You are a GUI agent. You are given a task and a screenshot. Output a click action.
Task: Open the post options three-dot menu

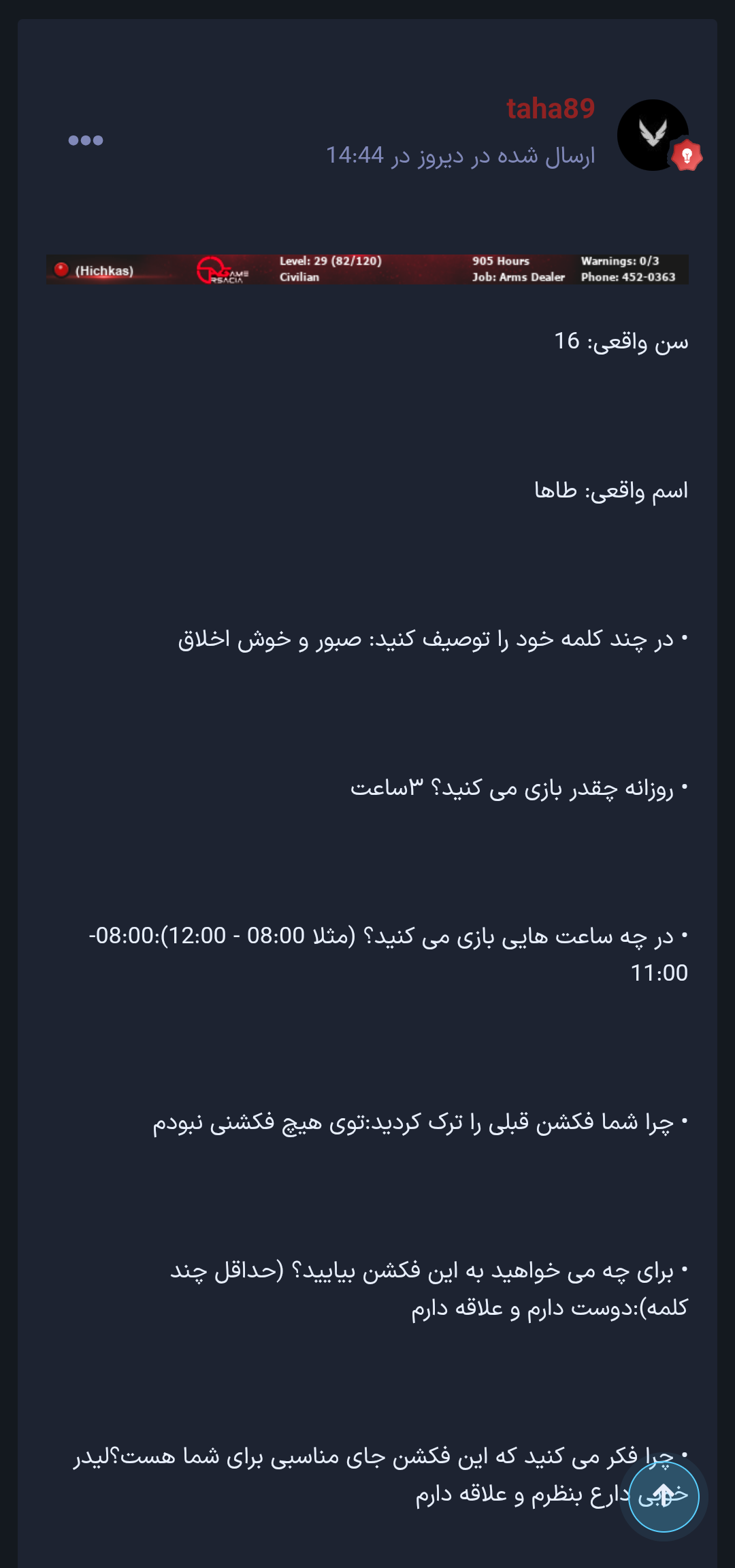(x=86, y=140)
